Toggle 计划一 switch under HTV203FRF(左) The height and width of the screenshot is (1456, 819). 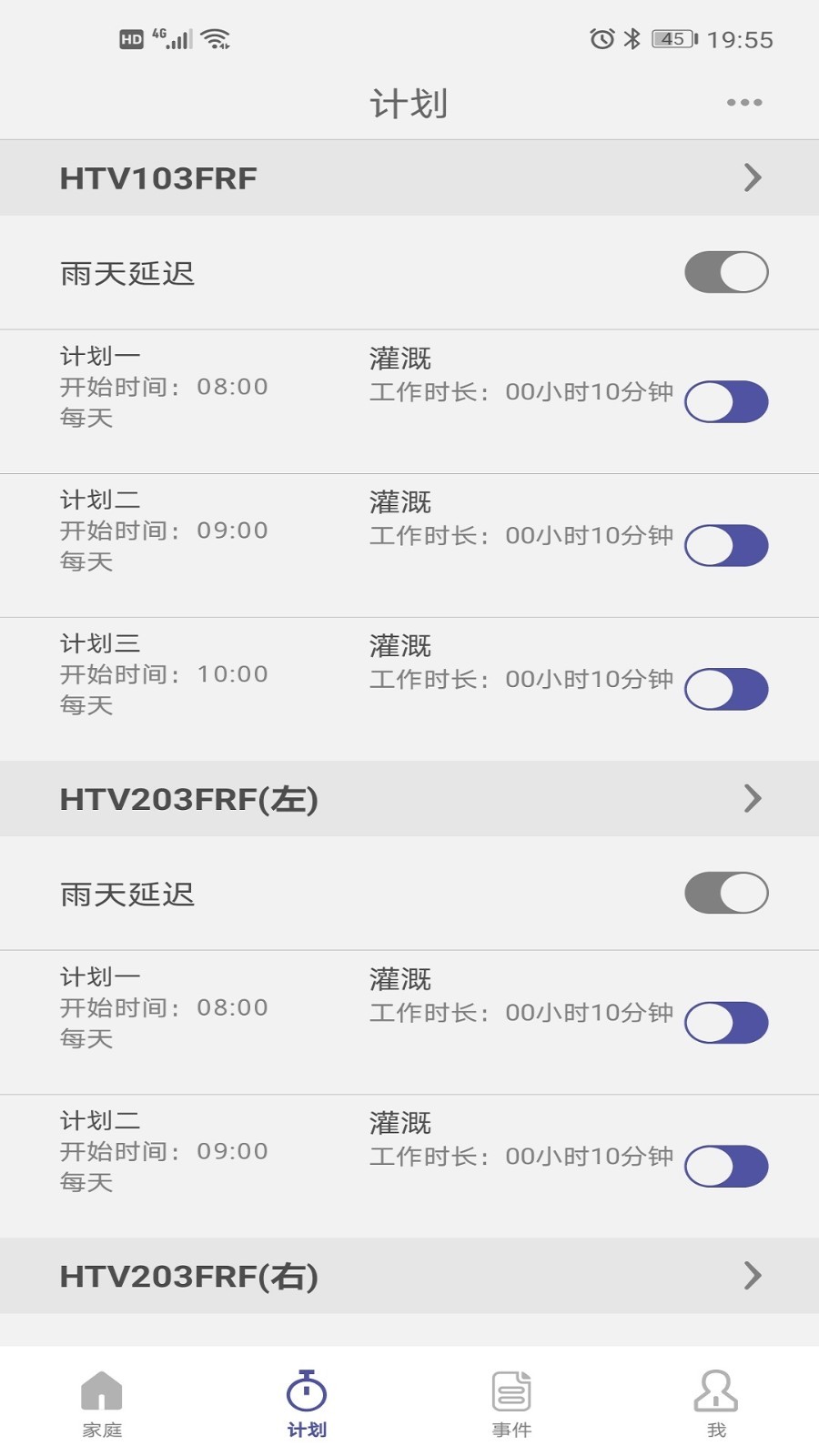(726, 1023)
